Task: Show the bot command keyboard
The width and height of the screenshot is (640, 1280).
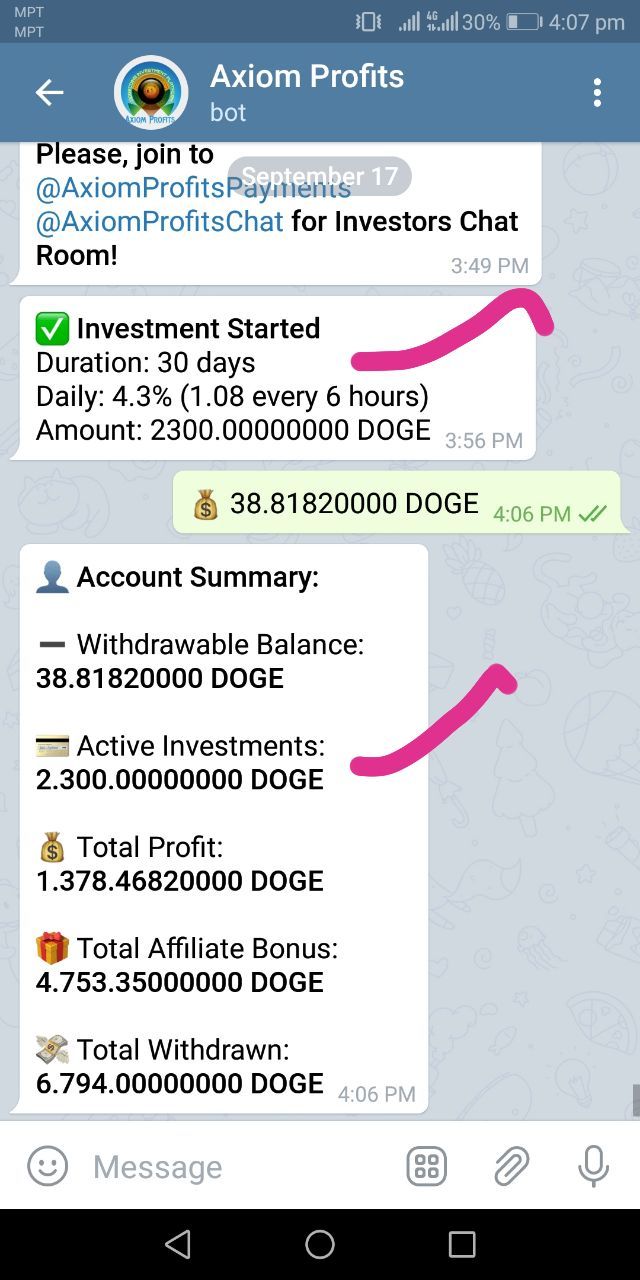Action: [x=427, y=1166]
